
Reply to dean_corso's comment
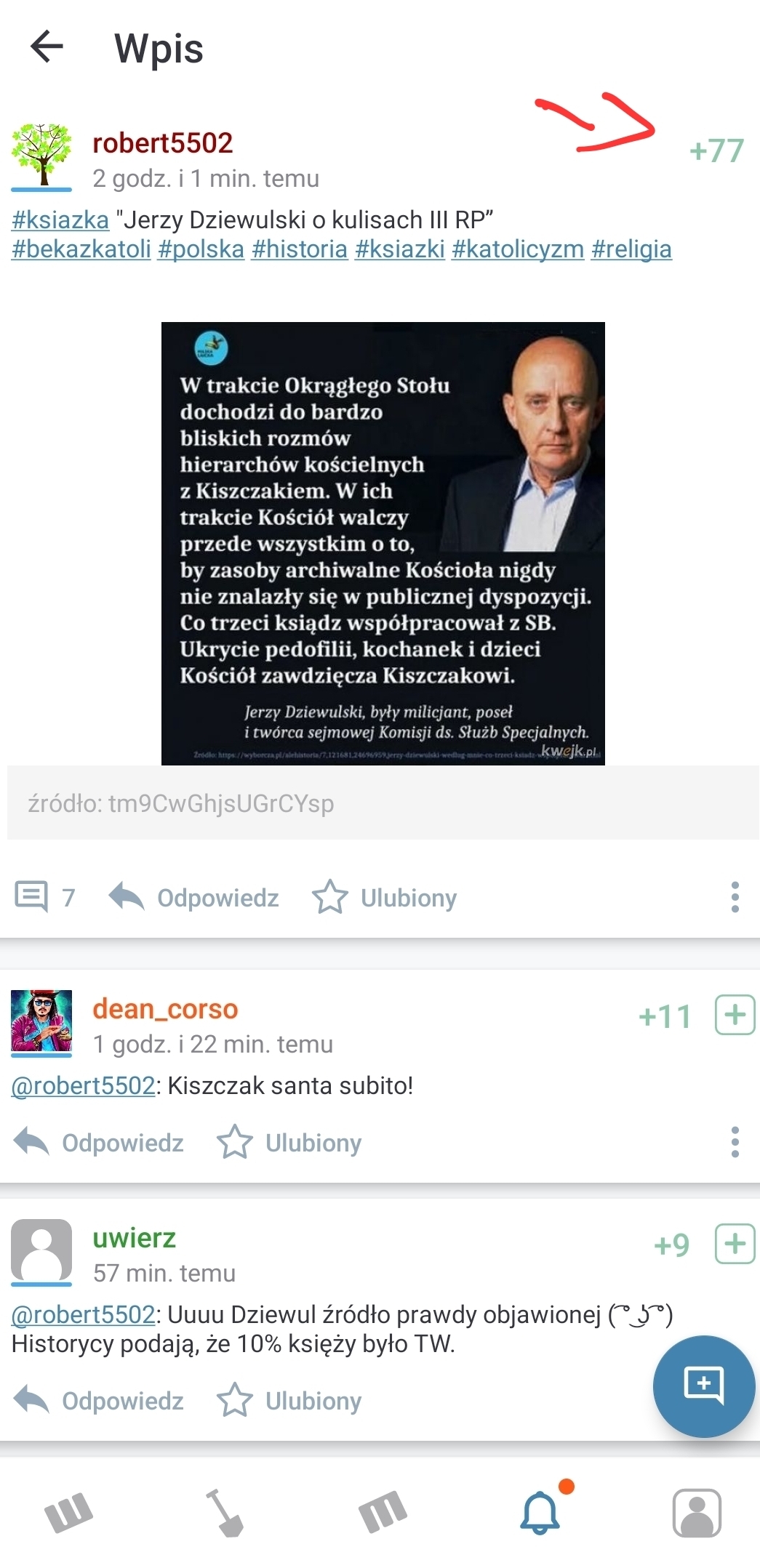[99, 1143]
